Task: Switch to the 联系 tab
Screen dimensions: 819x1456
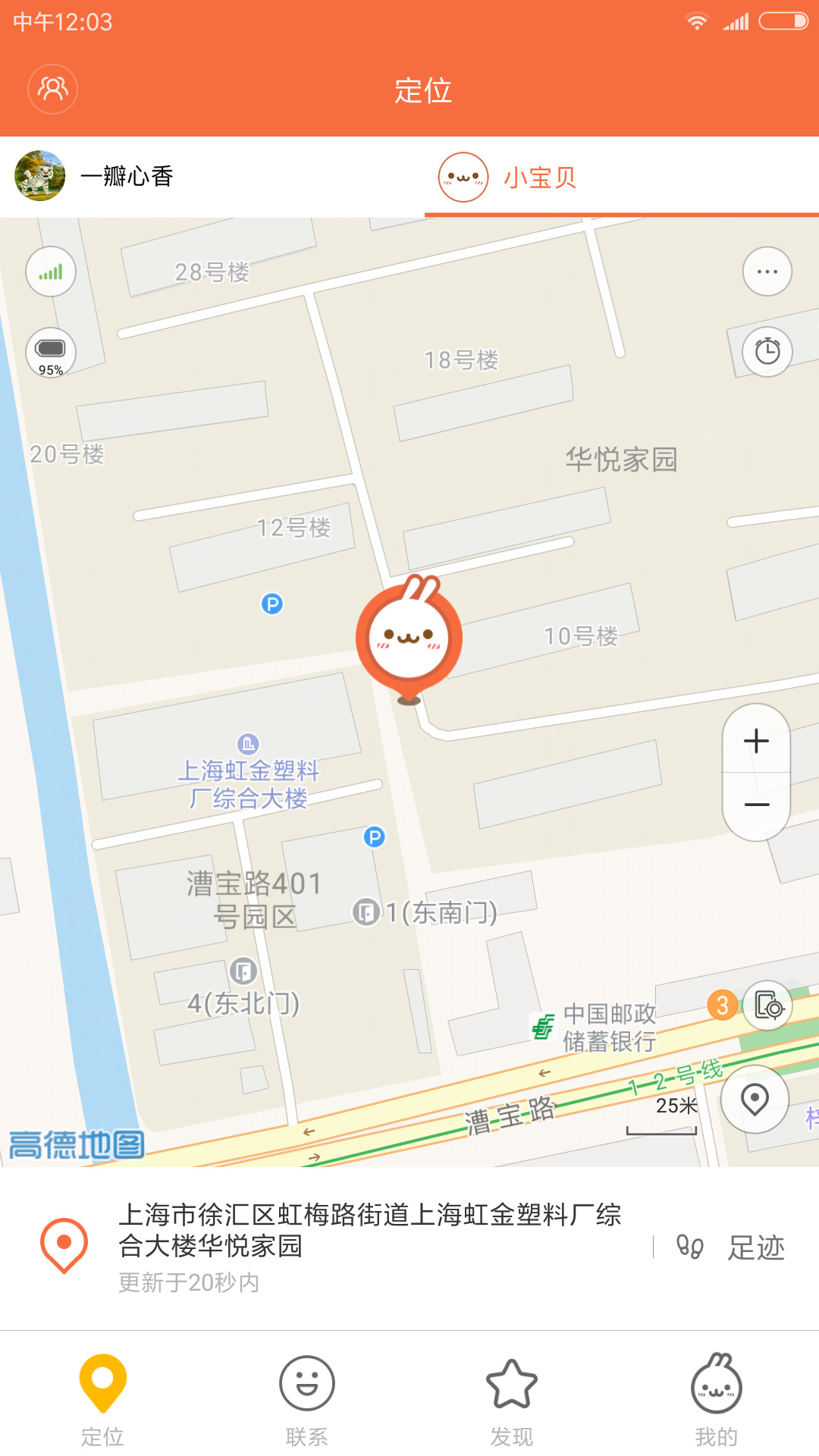Action: coord(306,1399)
